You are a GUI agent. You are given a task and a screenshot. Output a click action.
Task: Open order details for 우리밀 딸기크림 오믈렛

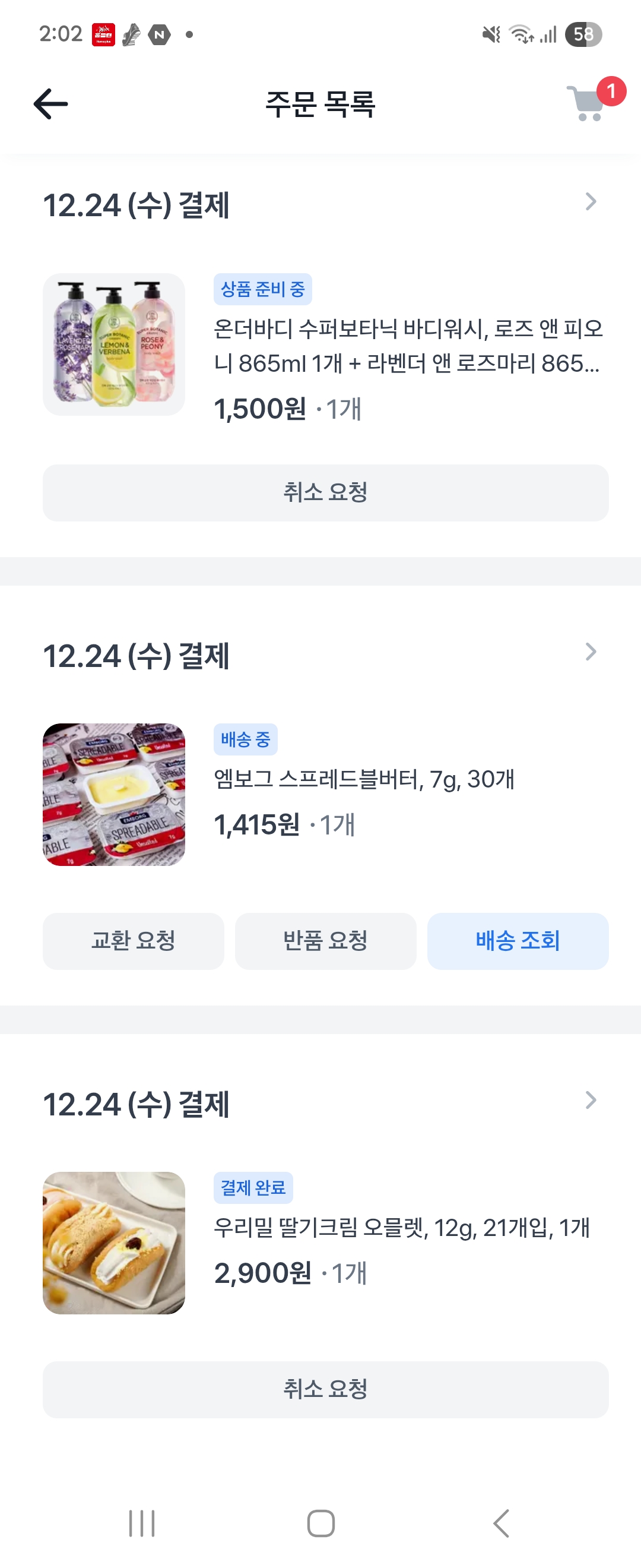tap(590, 1101)
